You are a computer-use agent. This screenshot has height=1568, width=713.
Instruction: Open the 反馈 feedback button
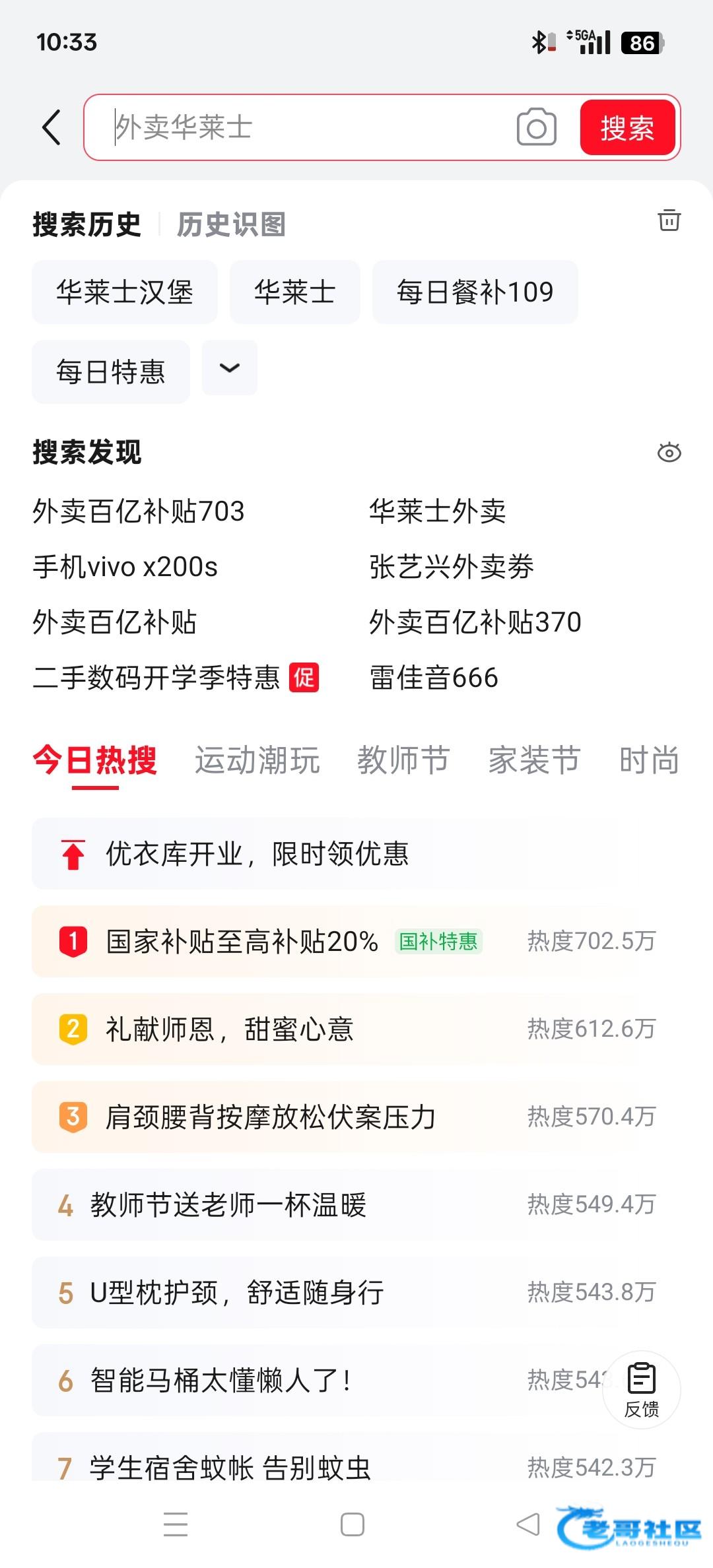(641, 1389)
